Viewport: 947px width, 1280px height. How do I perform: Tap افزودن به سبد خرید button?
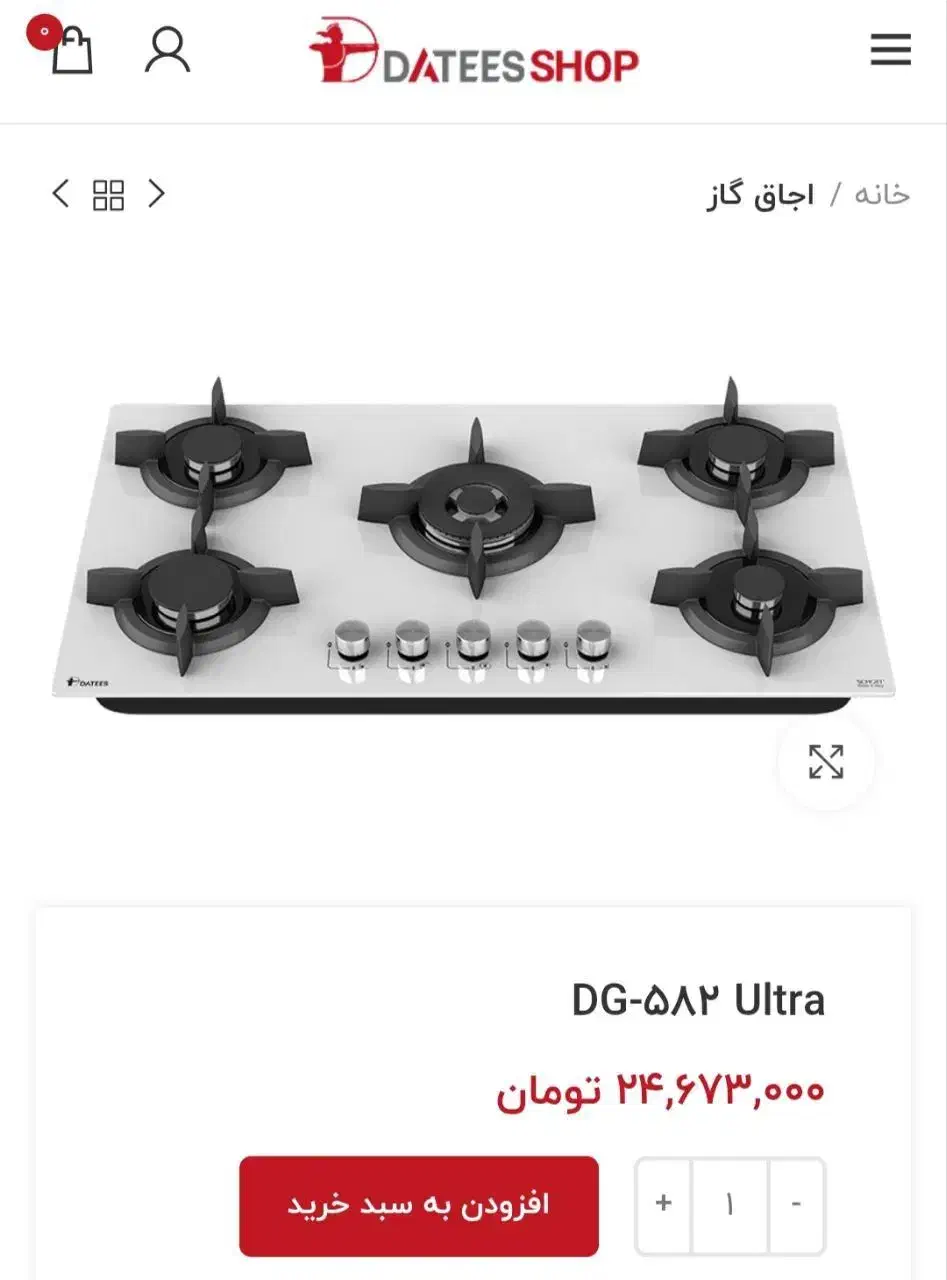tap(419, 1205)
